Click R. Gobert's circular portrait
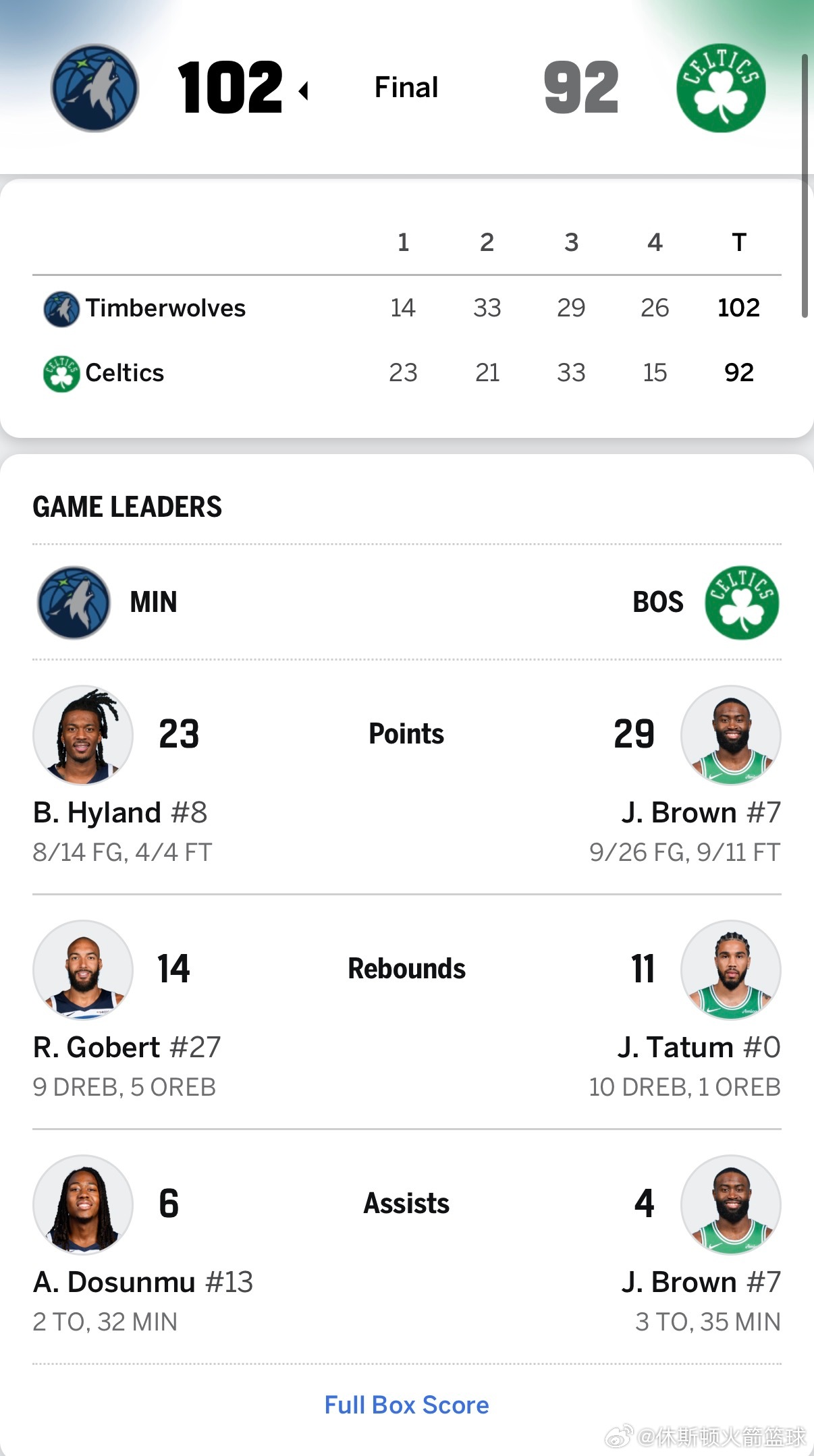 82,970
